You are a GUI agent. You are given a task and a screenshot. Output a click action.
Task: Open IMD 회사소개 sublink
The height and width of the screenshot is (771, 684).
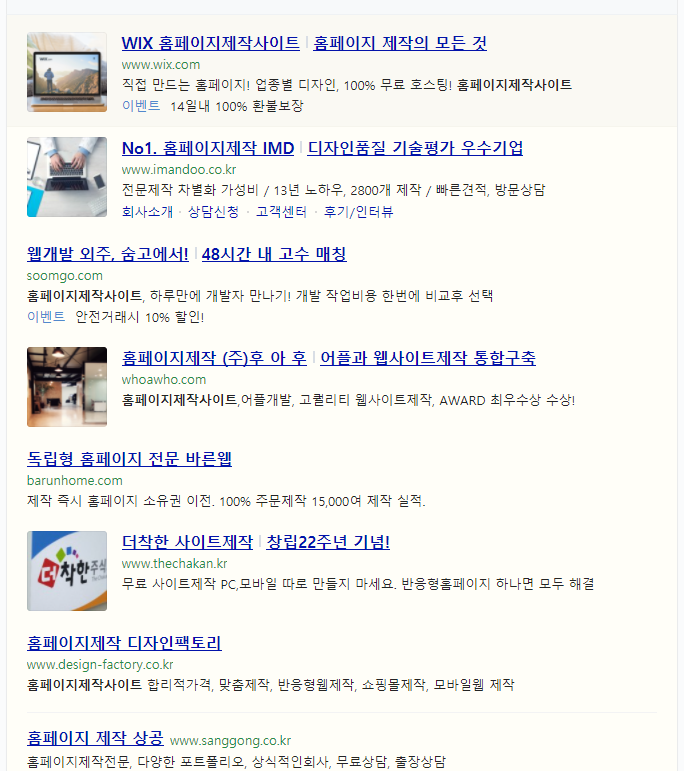[147, 211]
